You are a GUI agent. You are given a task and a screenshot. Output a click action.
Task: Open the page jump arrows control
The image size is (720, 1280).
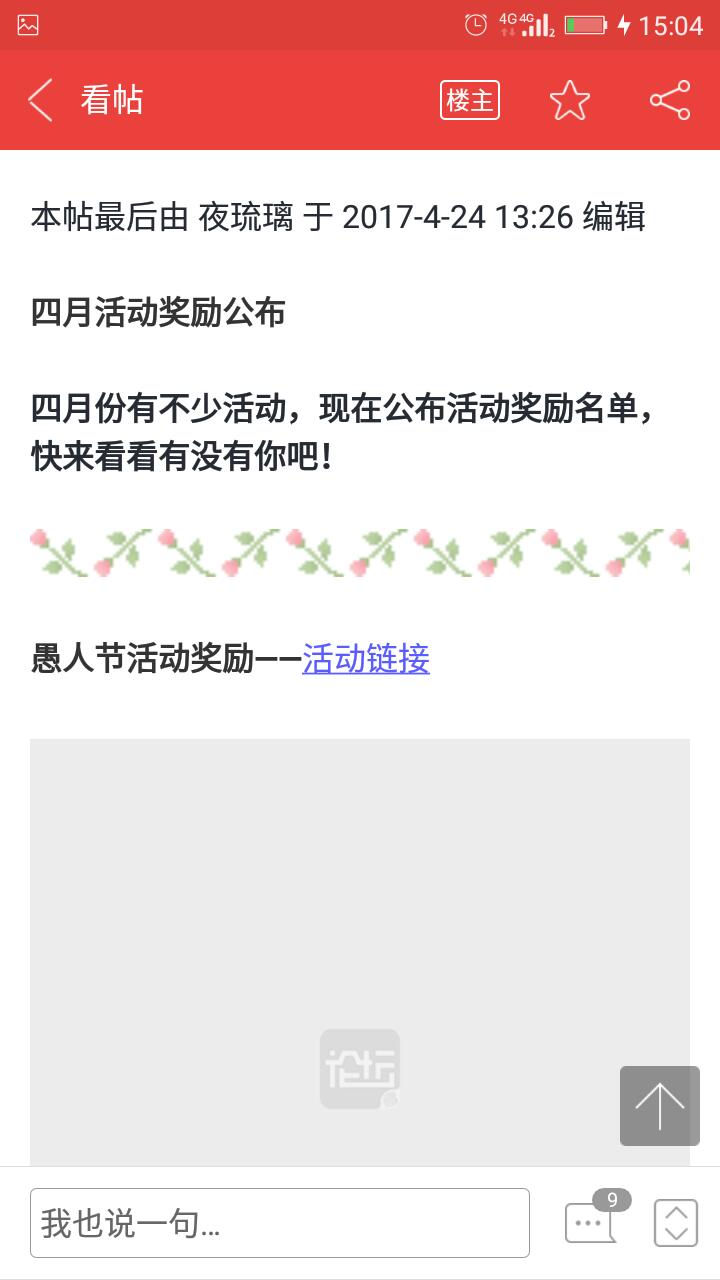point(675,1222)
